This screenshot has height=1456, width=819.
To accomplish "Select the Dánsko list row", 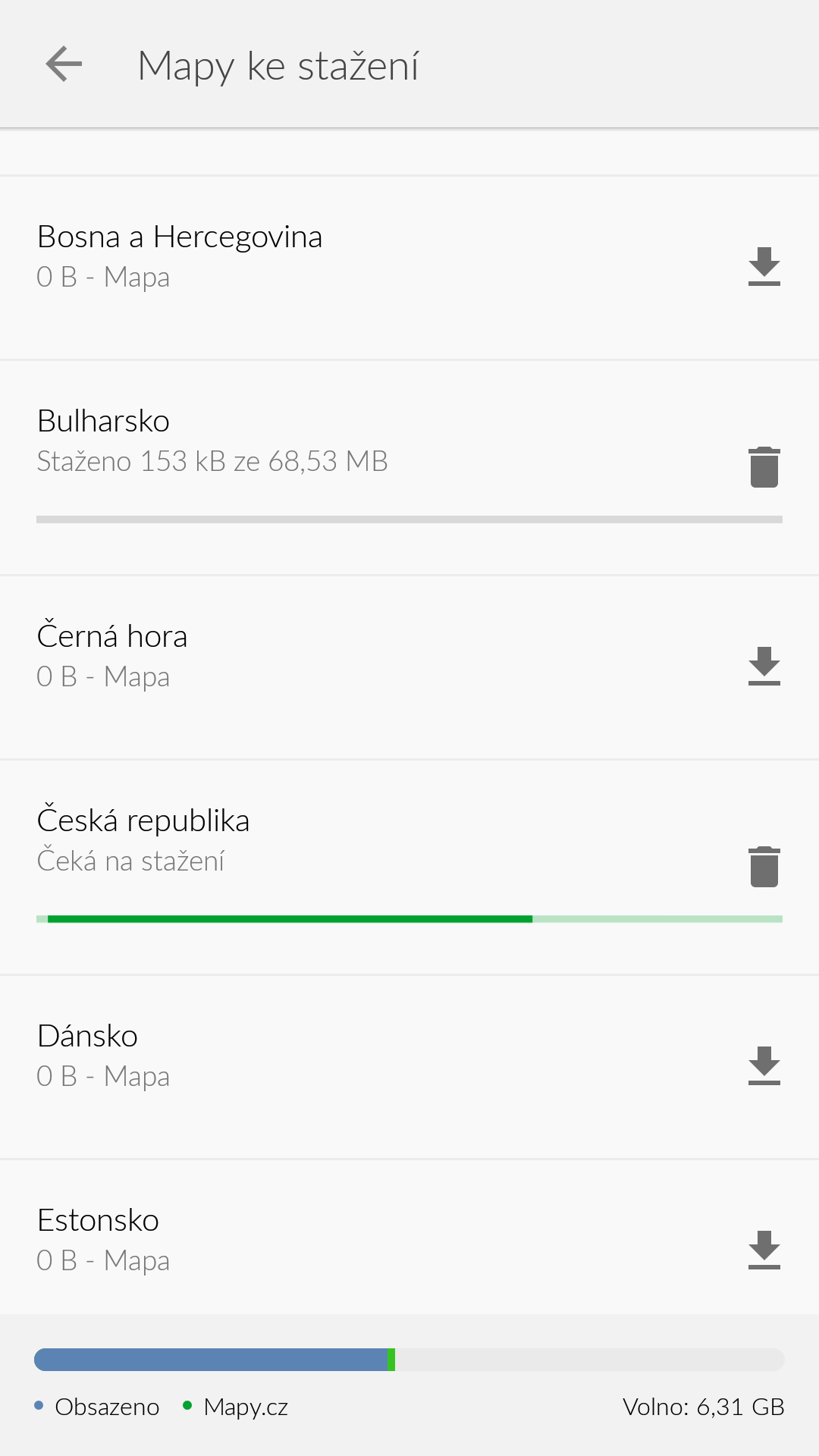I will (x=409, y=1067).
